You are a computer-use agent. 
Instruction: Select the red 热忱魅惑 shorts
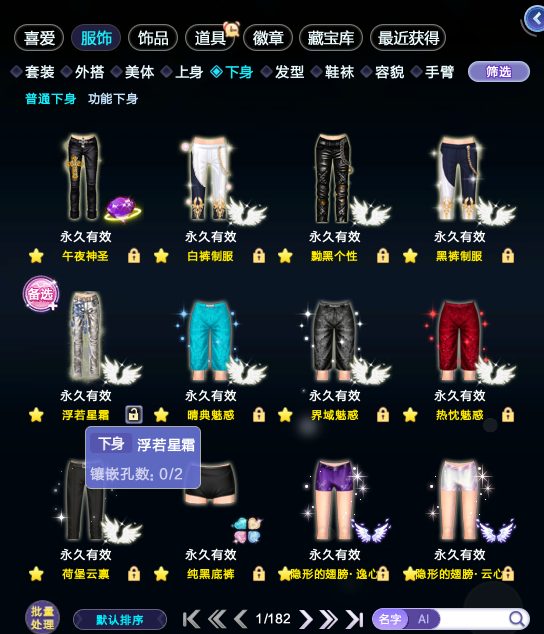[459, 339]
